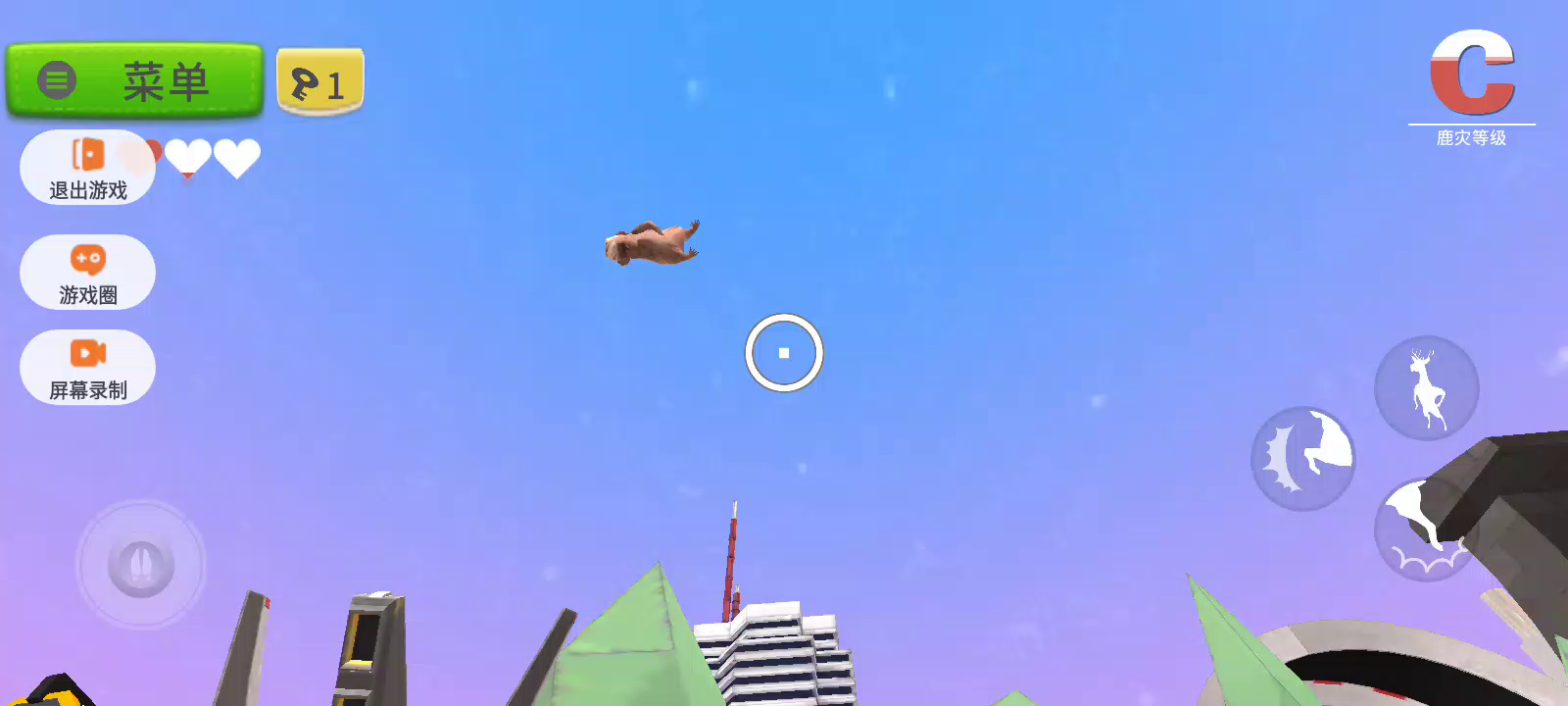Touch the hoof movement joystick
Viewport: 1568px width, 706px height.
point(141,565)
